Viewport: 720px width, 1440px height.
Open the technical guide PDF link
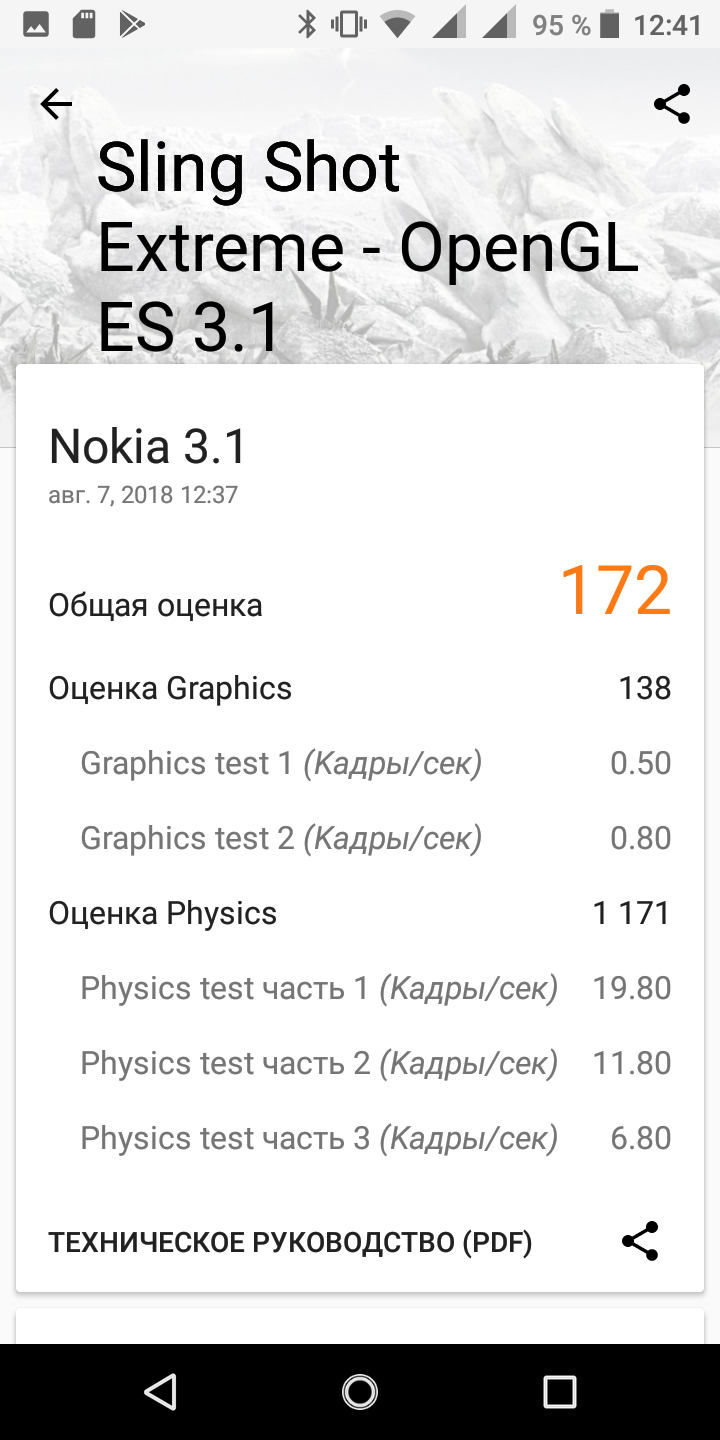(290, 1243)
